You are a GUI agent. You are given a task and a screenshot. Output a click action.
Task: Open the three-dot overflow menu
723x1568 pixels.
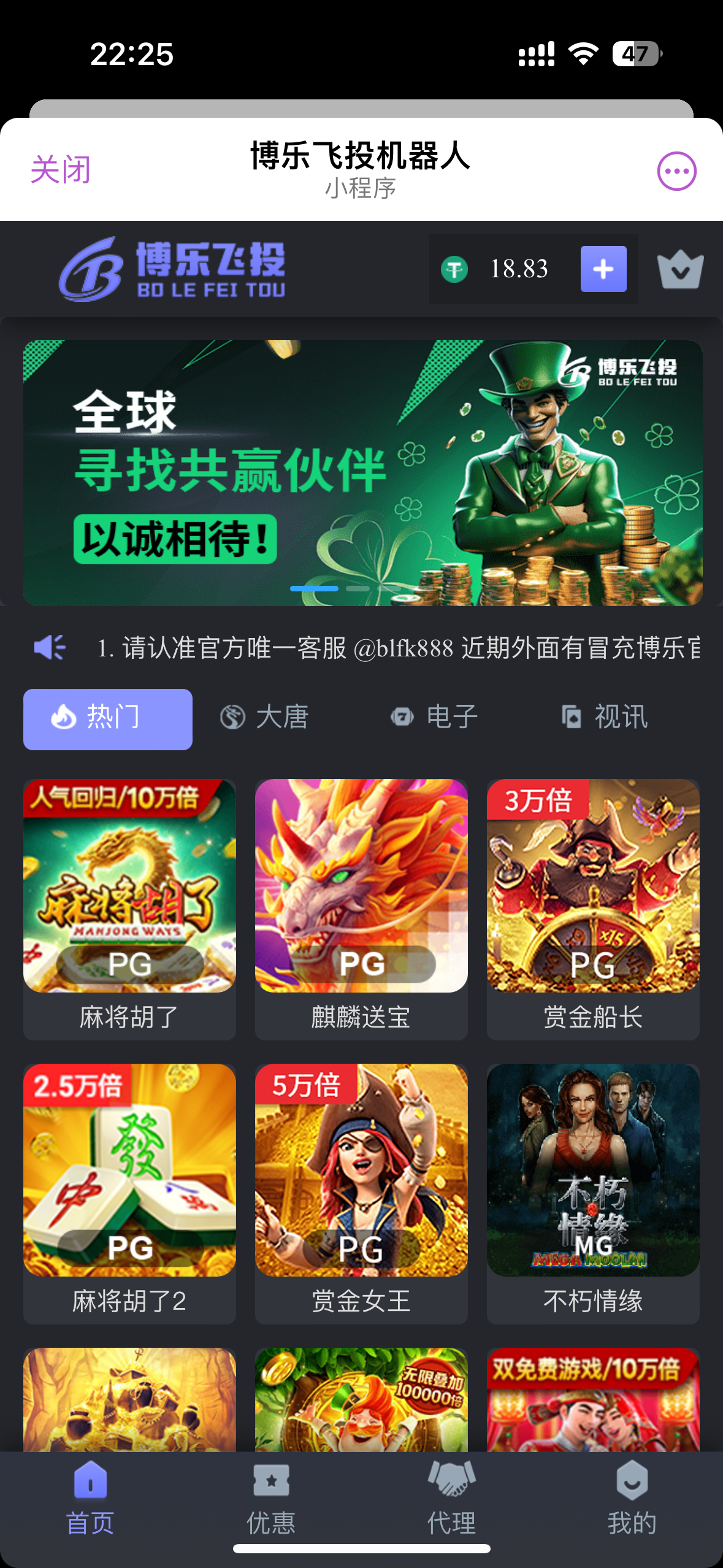pyautogui.click(x=676, y=171)
